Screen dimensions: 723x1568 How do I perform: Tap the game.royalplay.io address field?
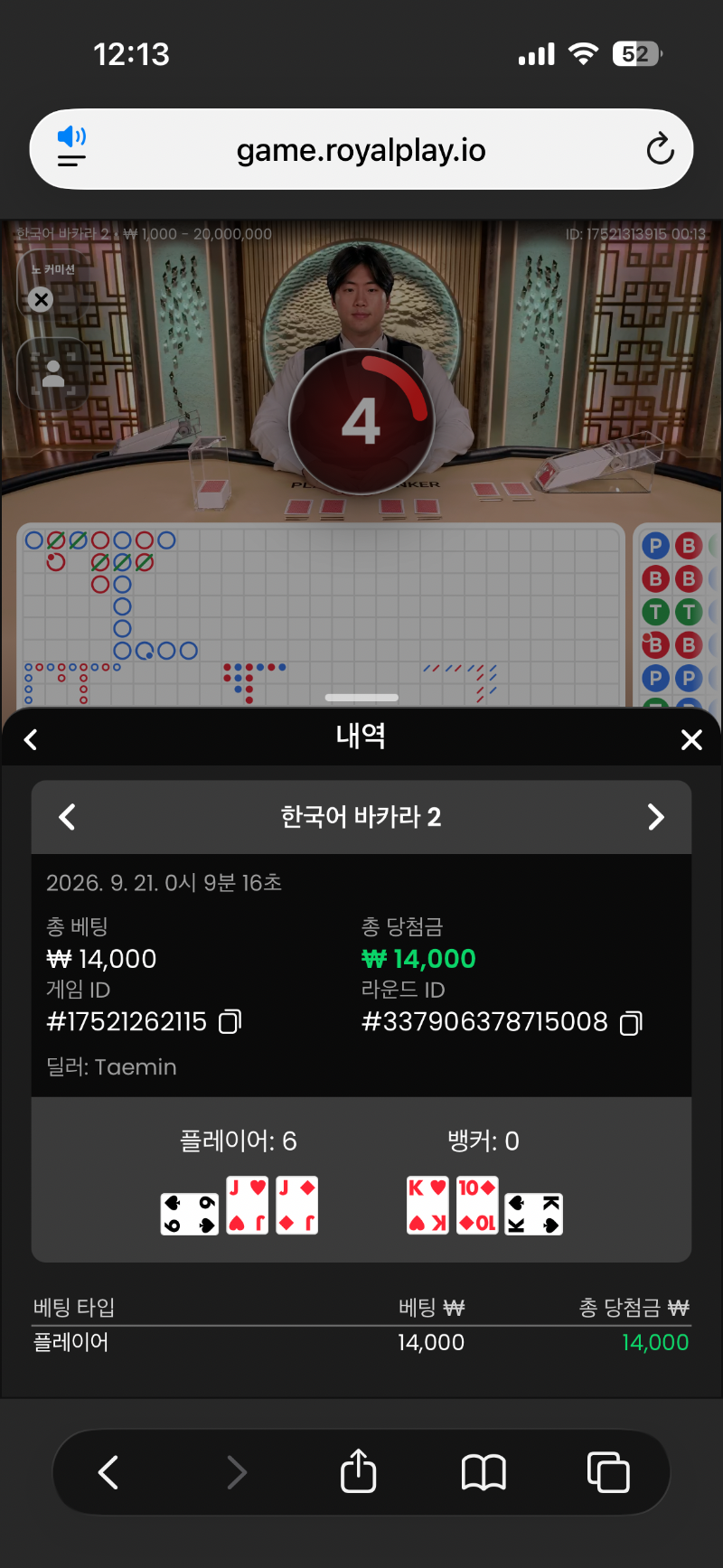pos(361,150)
